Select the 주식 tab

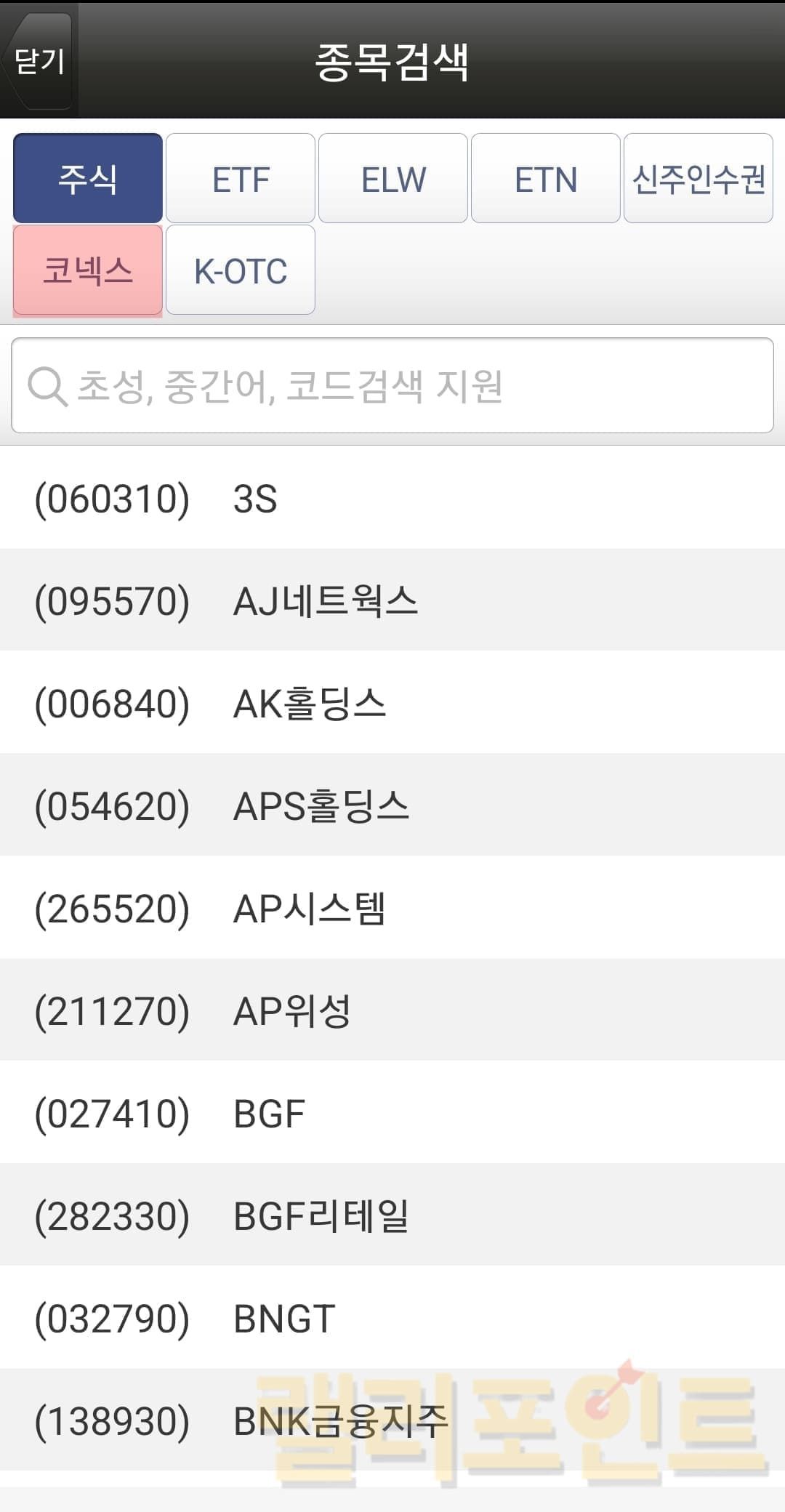88,178
